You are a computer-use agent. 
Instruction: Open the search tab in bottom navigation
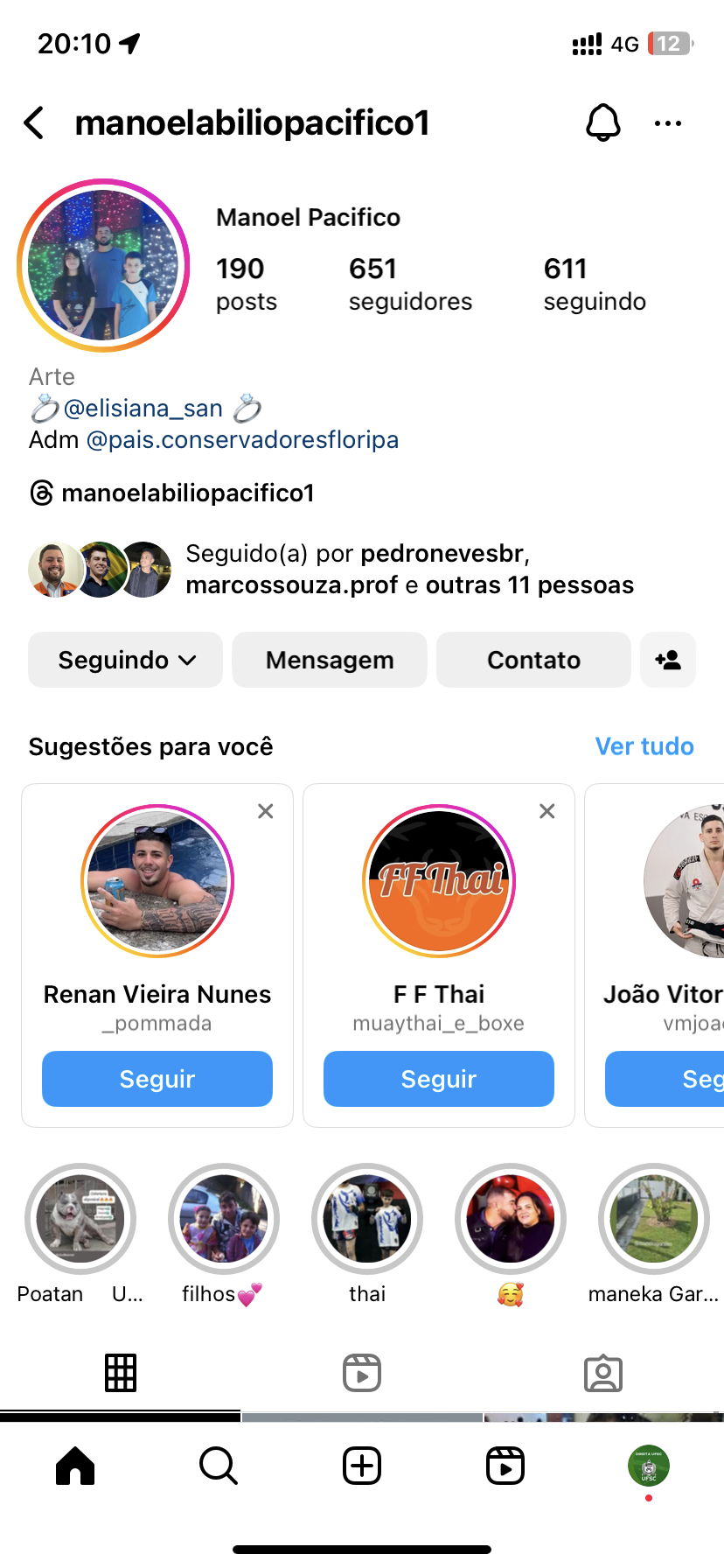coord(219,1466)
